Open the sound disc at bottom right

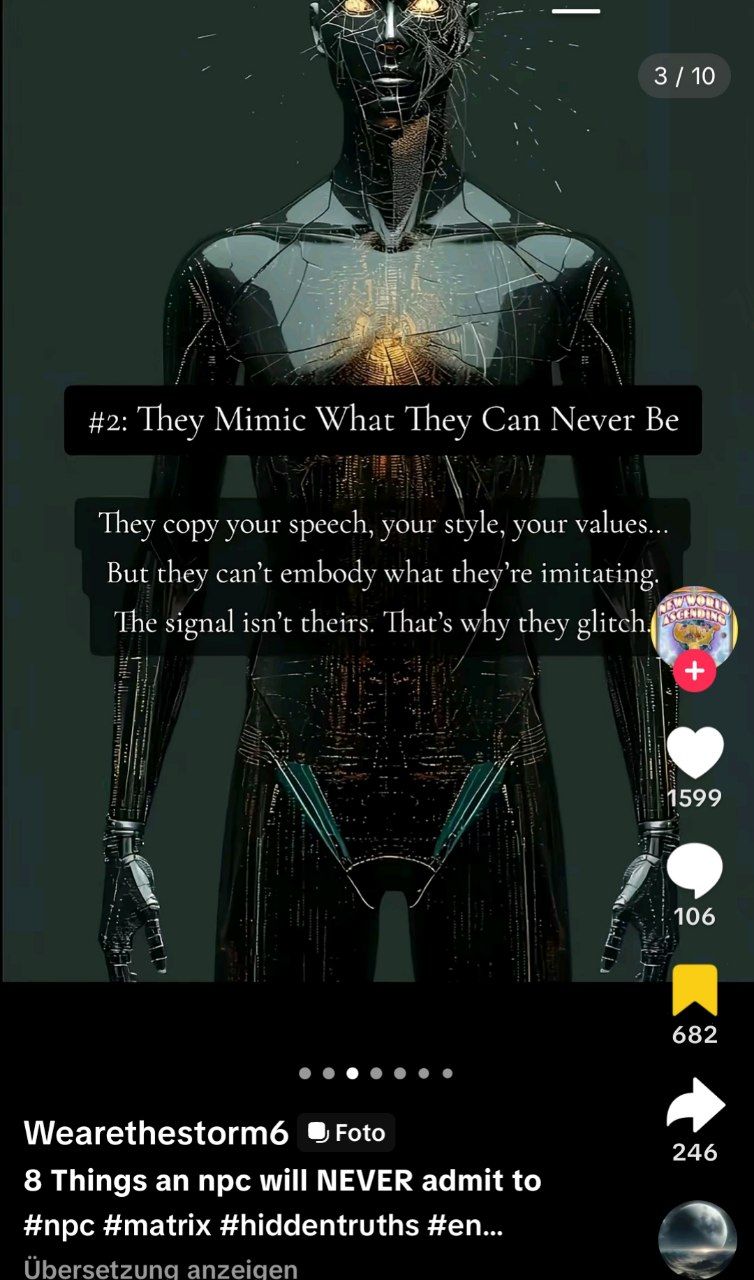coord(697,1239)
